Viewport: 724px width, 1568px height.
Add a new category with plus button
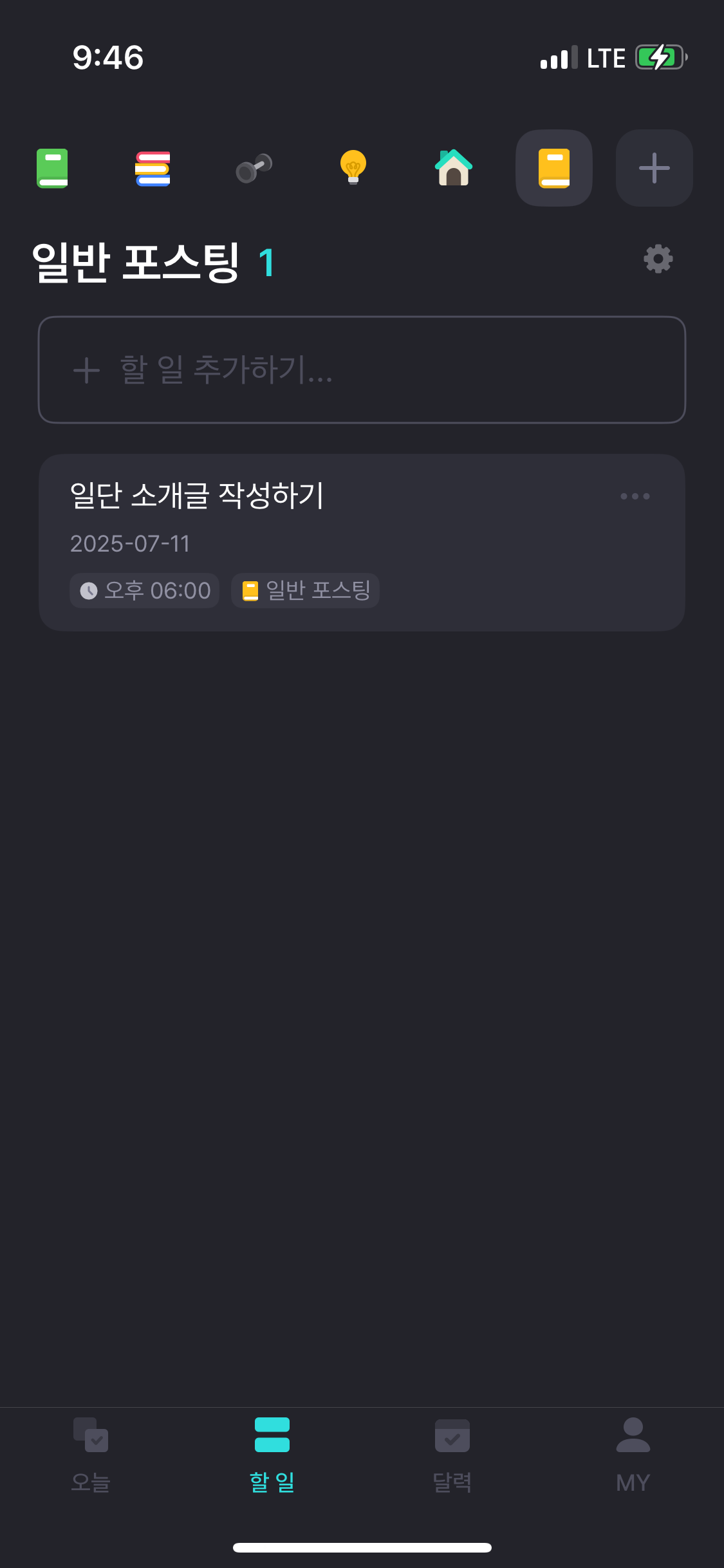click(x=654, y=168)
